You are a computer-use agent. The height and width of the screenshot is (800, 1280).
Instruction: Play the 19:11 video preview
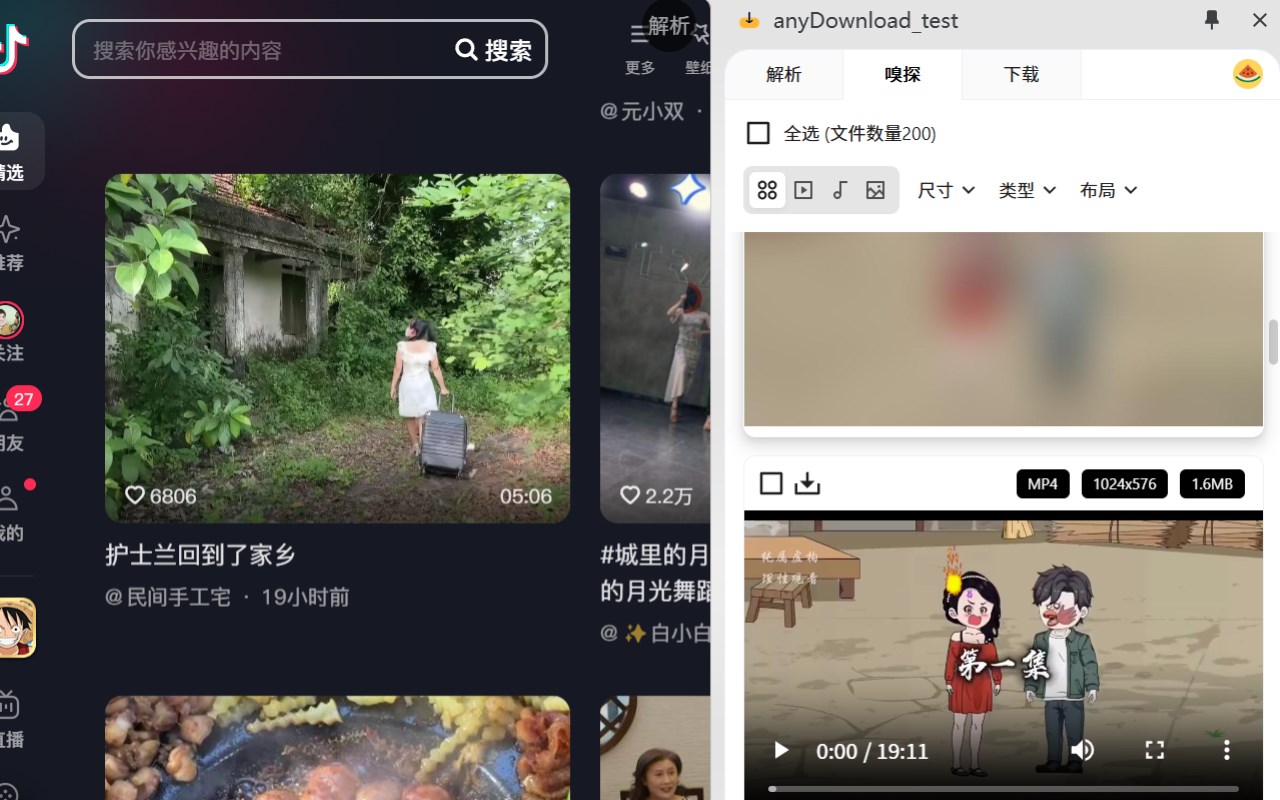781,750
